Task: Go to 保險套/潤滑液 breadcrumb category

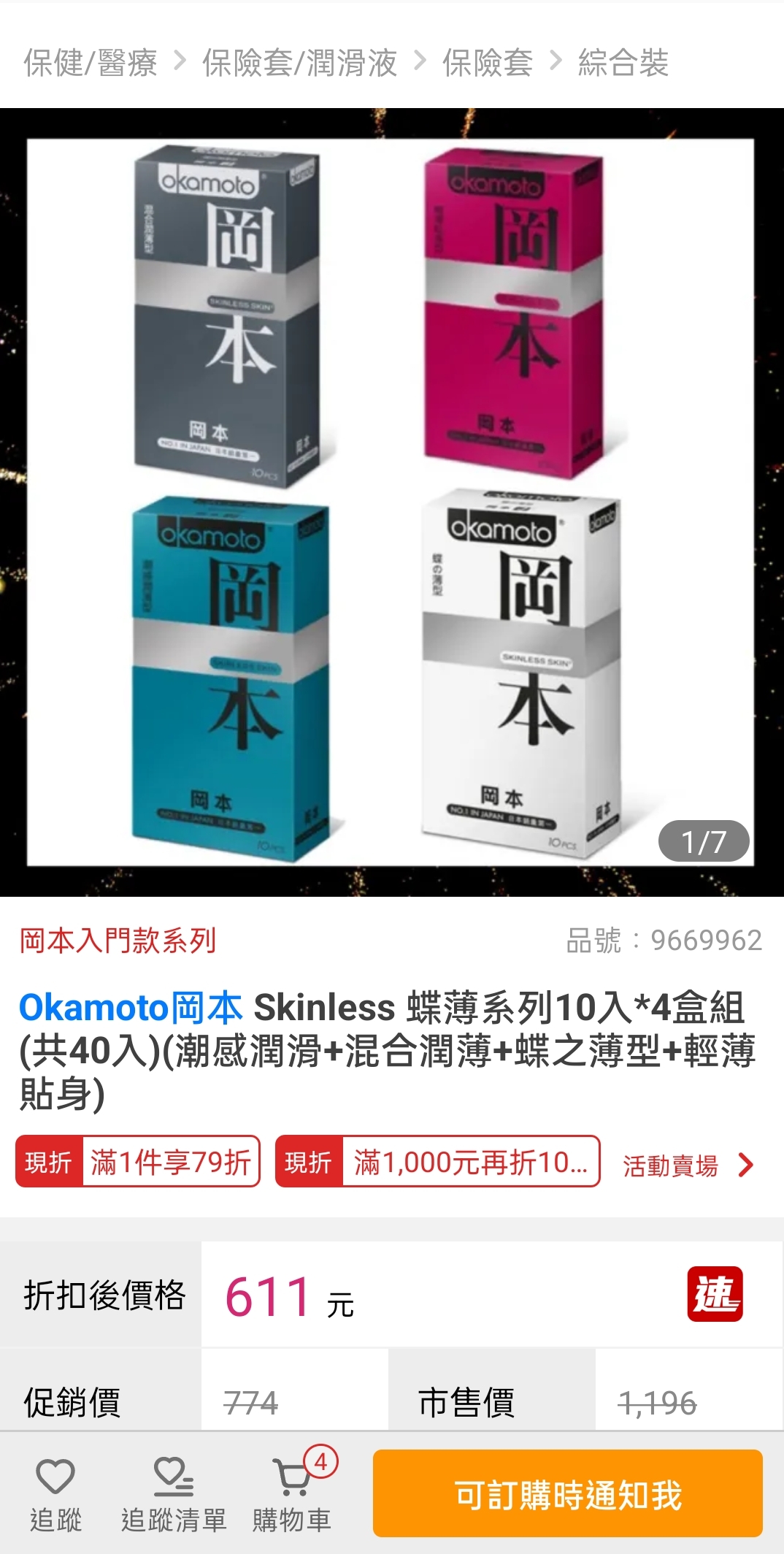Action: [299, 63]
